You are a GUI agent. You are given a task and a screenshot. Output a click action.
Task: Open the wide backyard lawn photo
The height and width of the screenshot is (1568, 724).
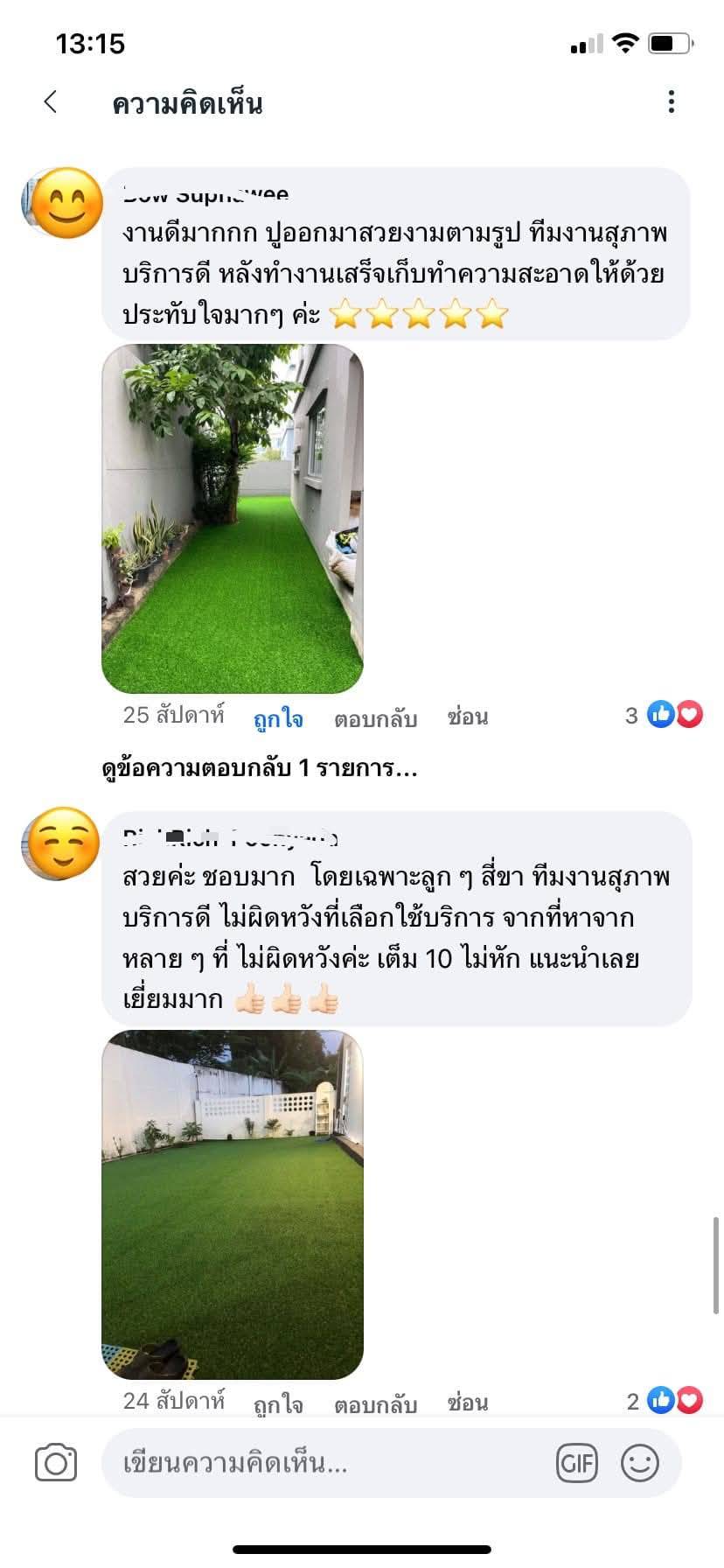(233, 1204)
